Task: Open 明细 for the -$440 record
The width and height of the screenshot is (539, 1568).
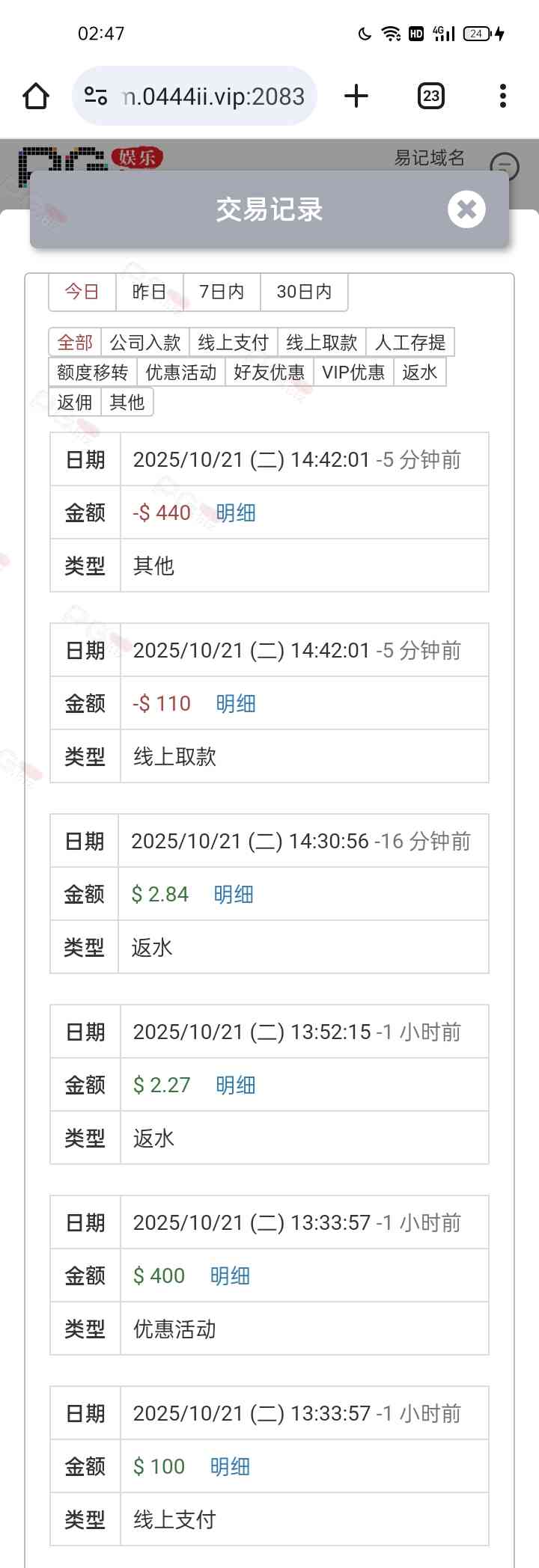Action: pos(236,513)
